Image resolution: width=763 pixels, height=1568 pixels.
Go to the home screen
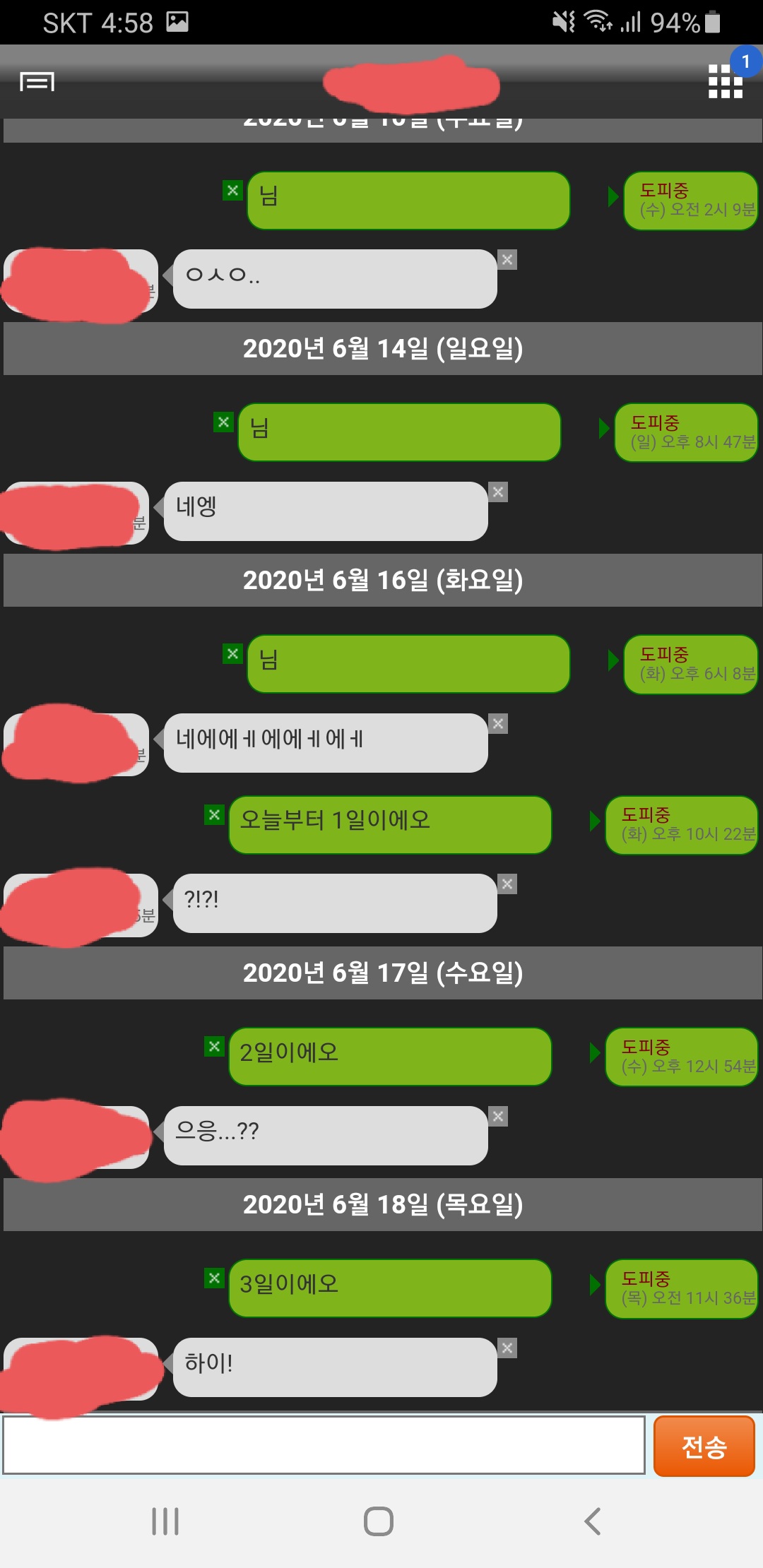click(x=379, y=1521)
